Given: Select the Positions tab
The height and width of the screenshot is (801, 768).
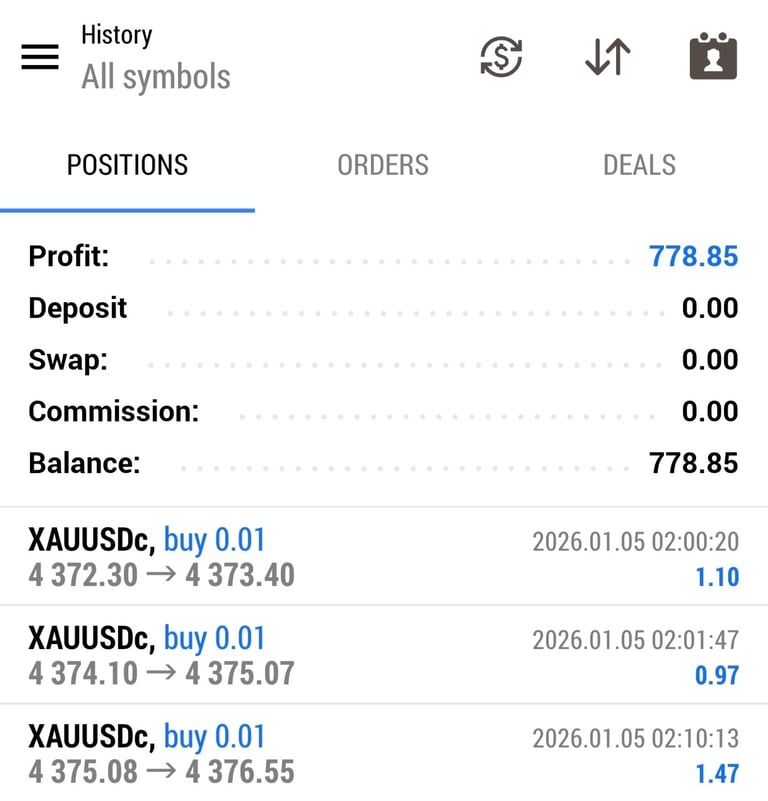Looking at the screenshot, I should [127, 165].
